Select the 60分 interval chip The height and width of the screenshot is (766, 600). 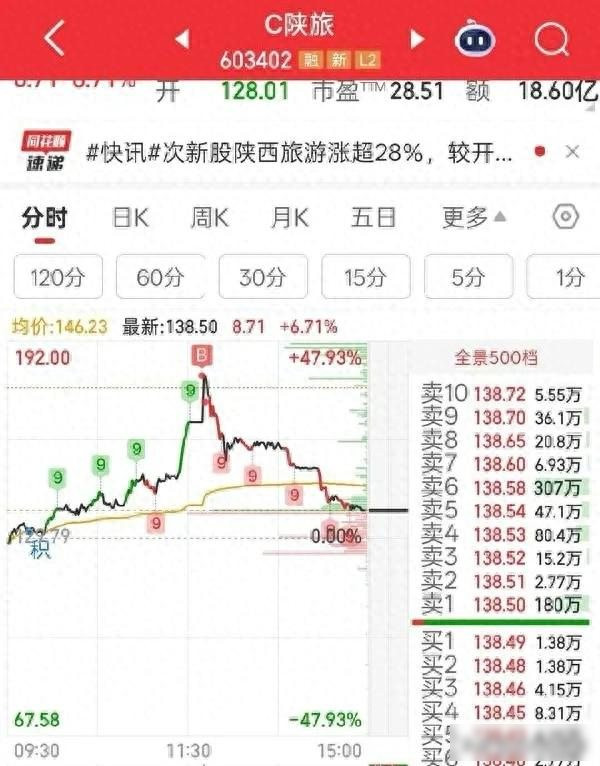point(161,277)
